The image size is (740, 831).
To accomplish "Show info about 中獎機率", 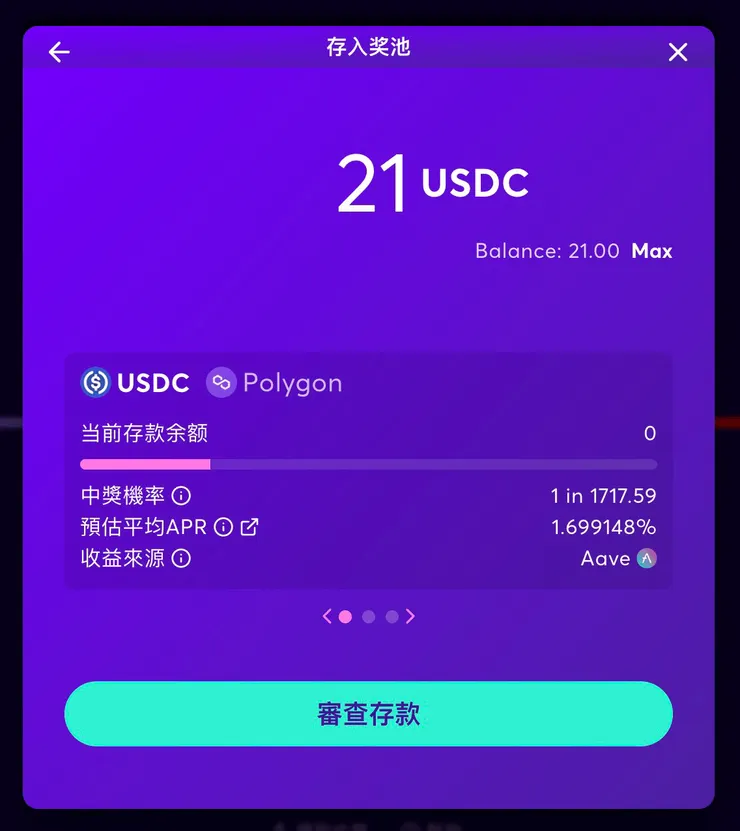I will tap(181, 496).
